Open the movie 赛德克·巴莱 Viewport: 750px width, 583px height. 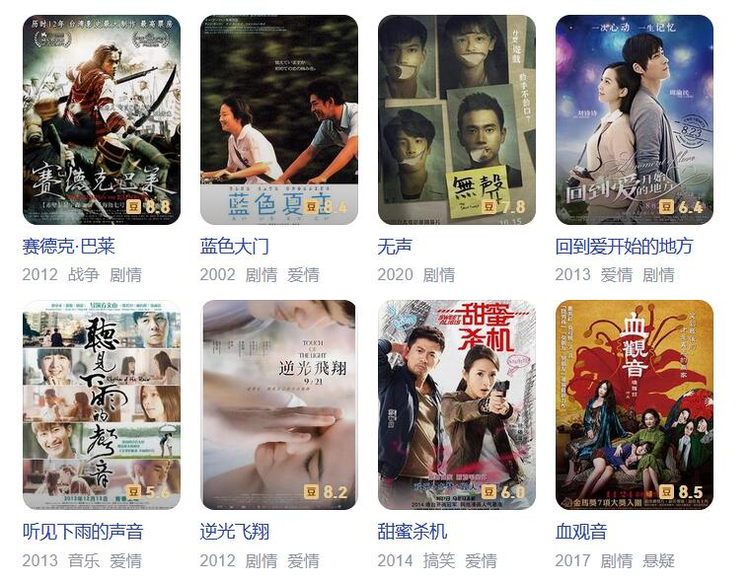102,120
